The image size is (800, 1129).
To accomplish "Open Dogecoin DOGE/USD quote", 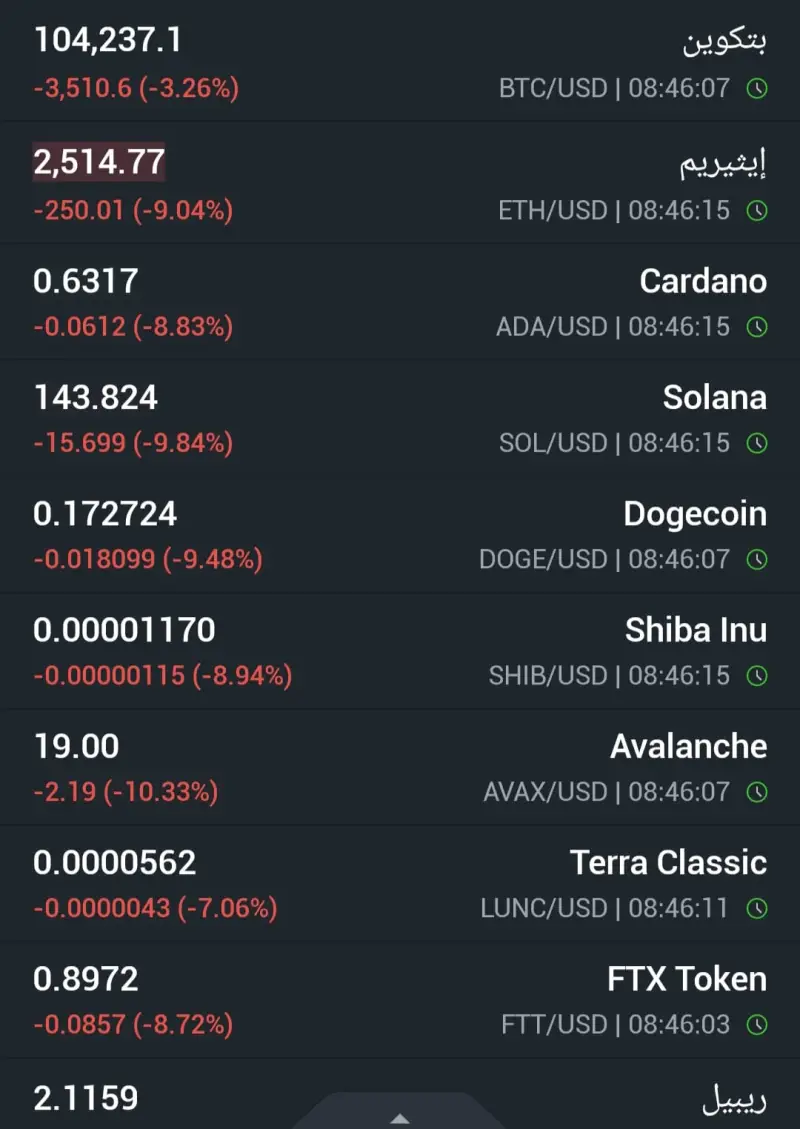I will click(400, 534).
